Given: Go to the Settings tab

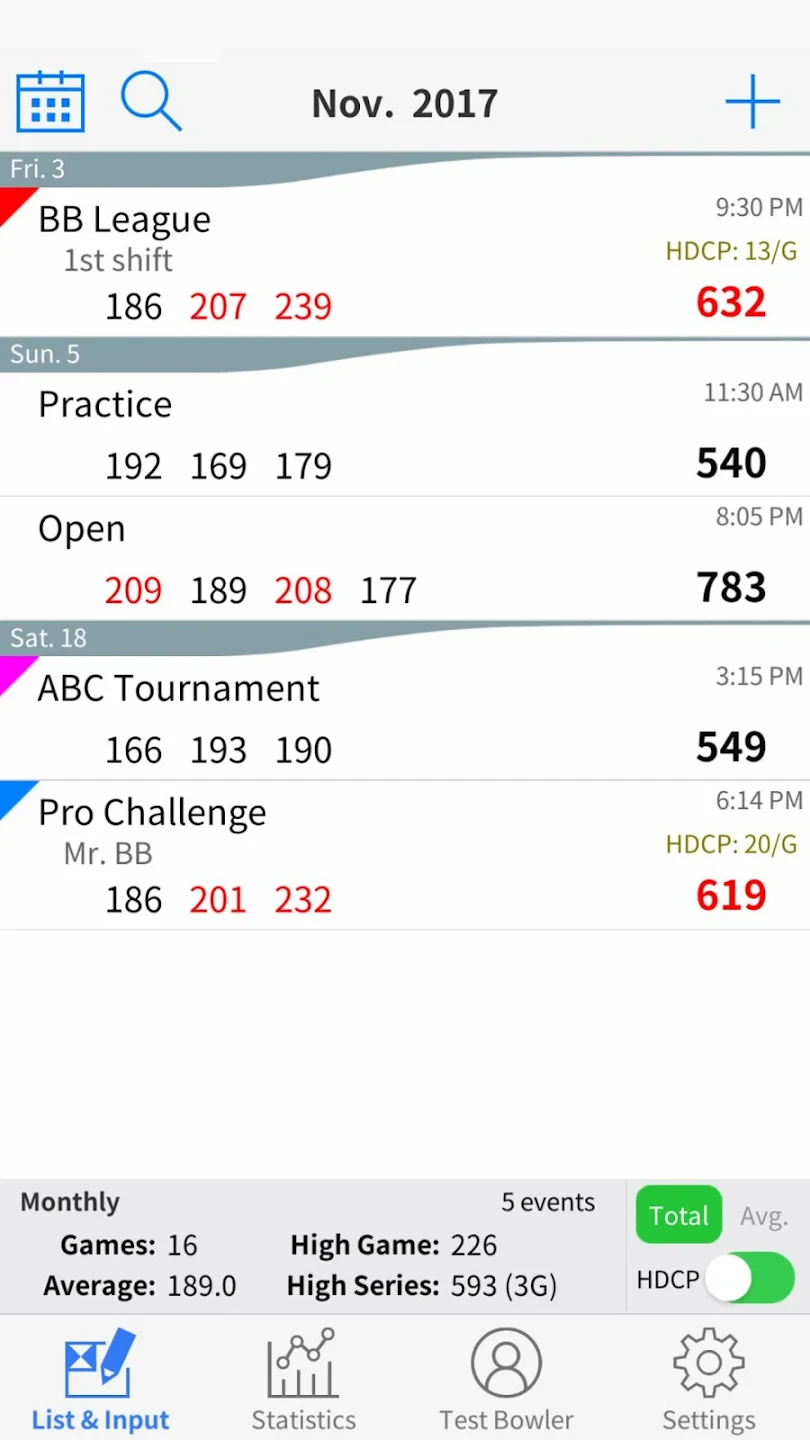Looking at the screenshot, I should (x=709, y=1380).
